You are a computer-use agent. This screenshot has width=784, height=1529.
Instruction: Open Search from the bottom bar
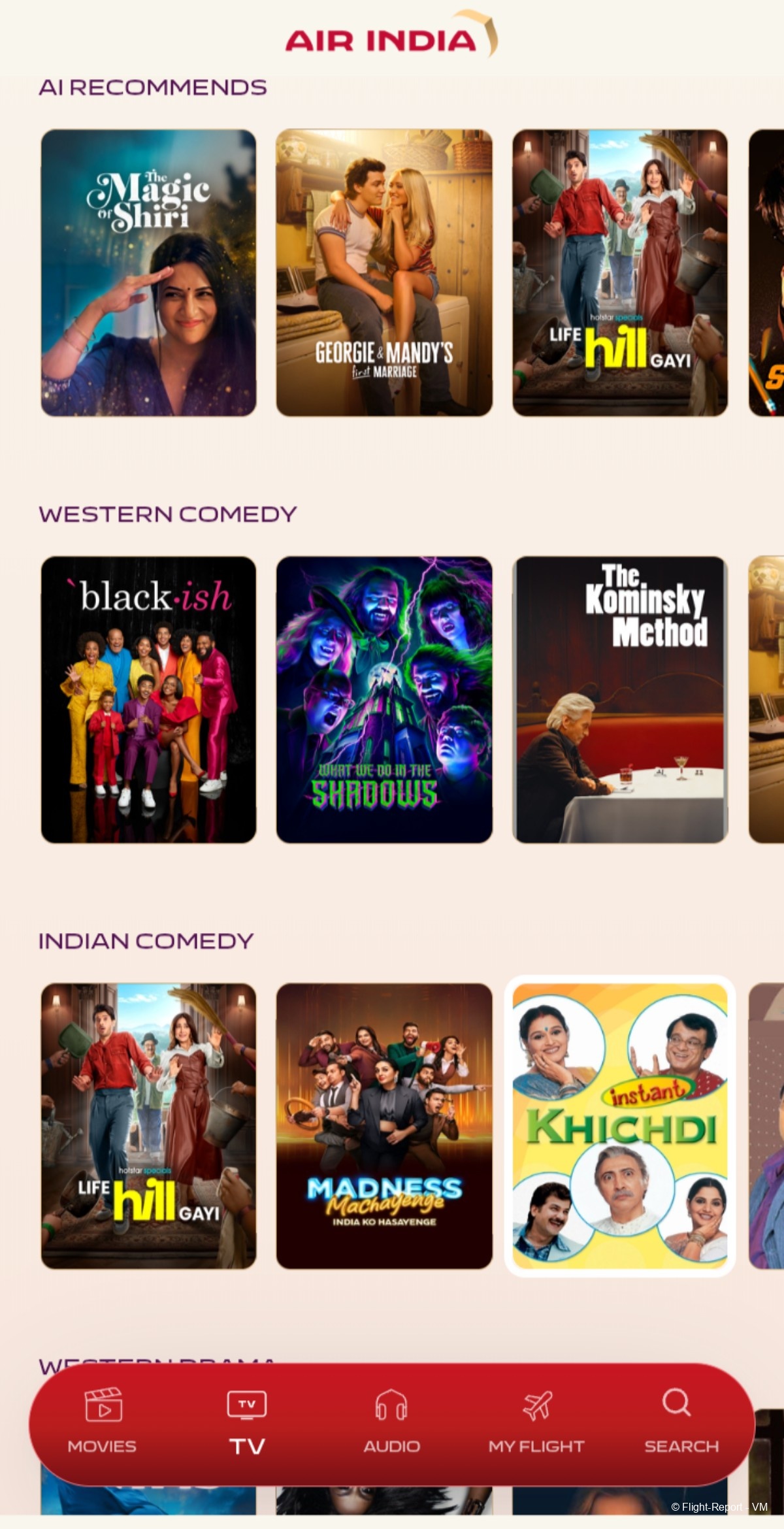tap(681, 1422)
